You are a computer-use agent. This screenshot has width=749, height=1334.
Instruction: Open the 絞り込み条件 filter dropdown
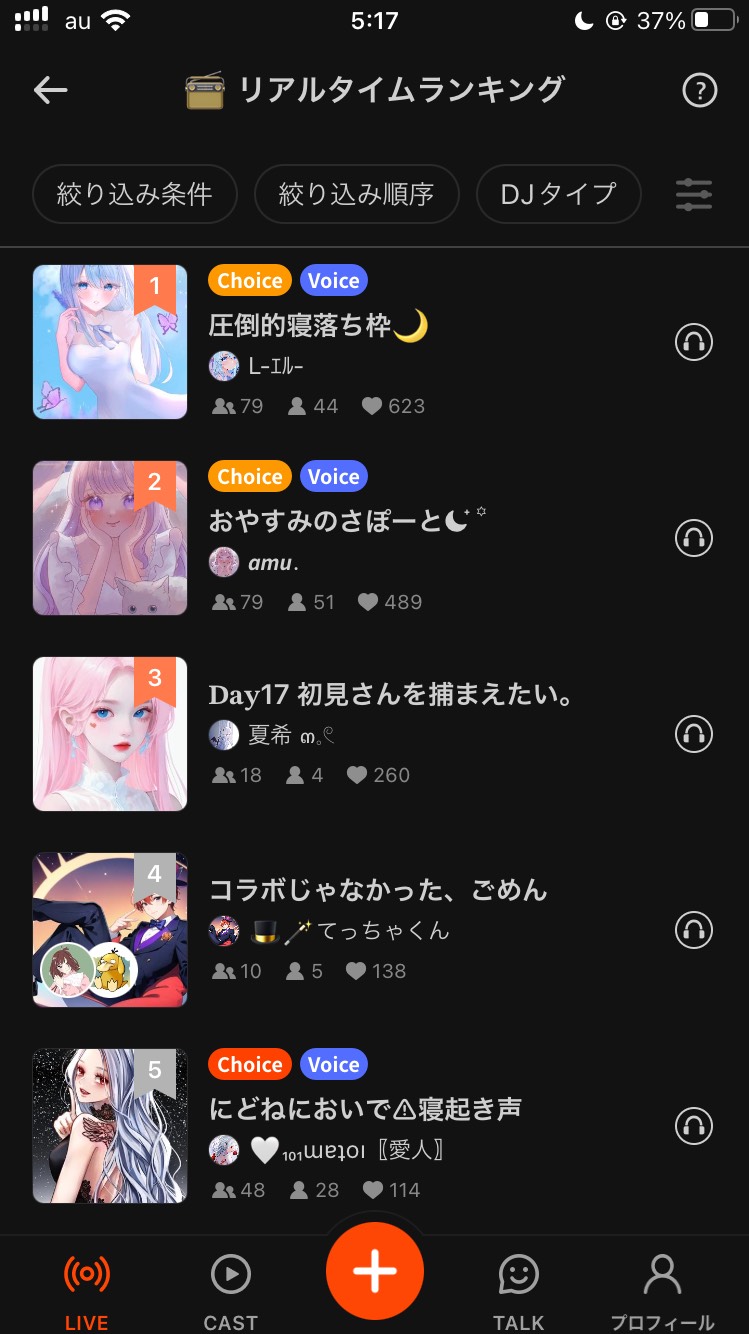click(135, 194)
